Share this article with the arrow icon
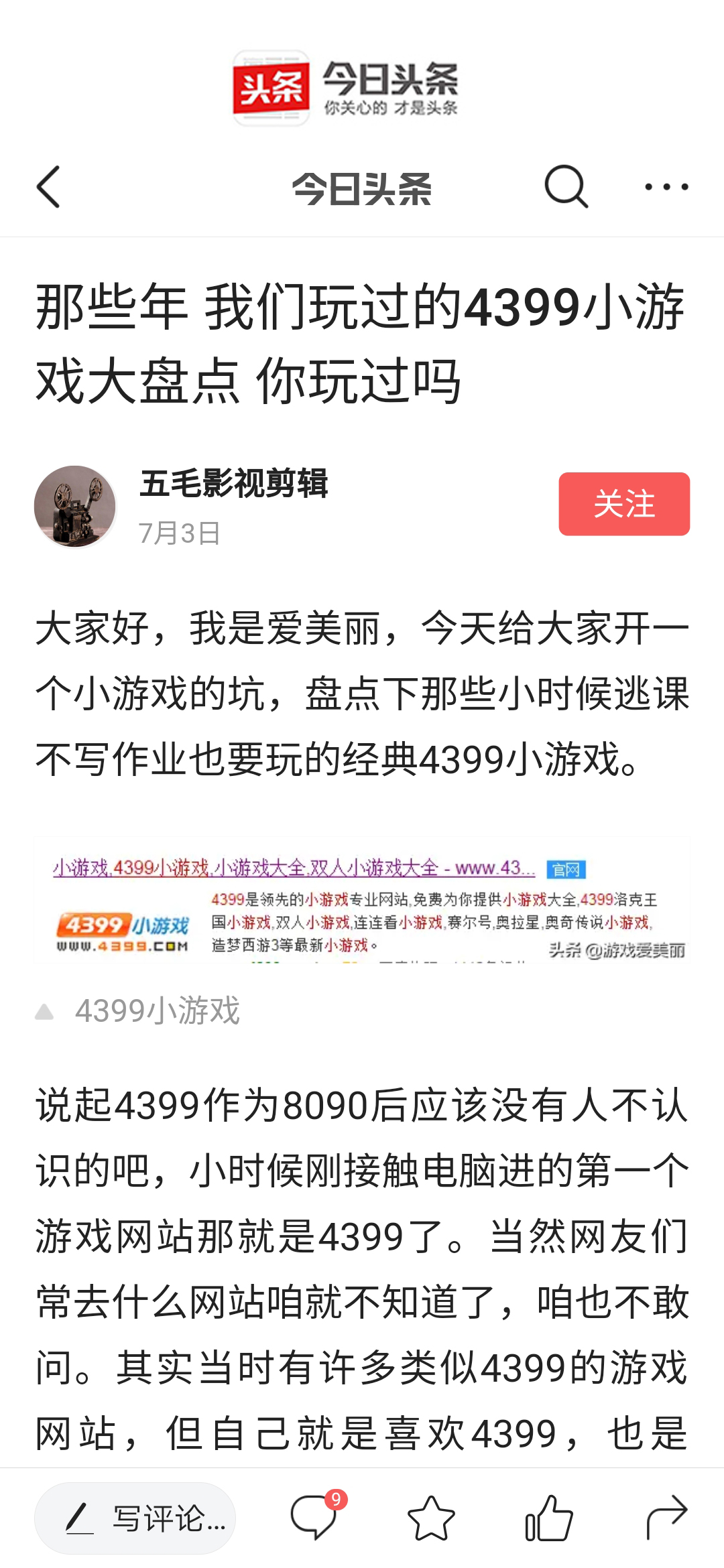The image size is (724, 1568). click(666, 1517)
